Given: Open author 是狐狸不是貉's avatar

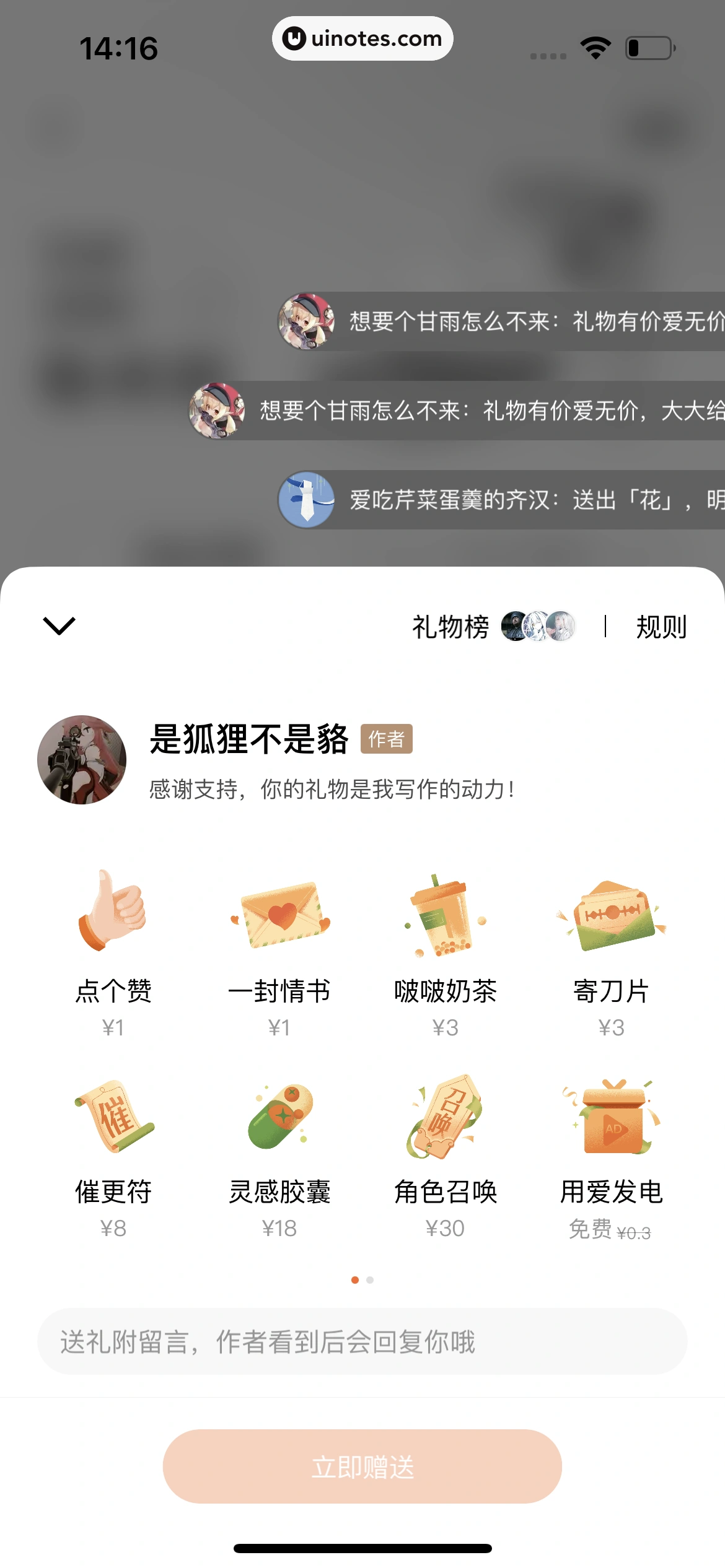Looking at the screenshot, I should pos(82,760).
